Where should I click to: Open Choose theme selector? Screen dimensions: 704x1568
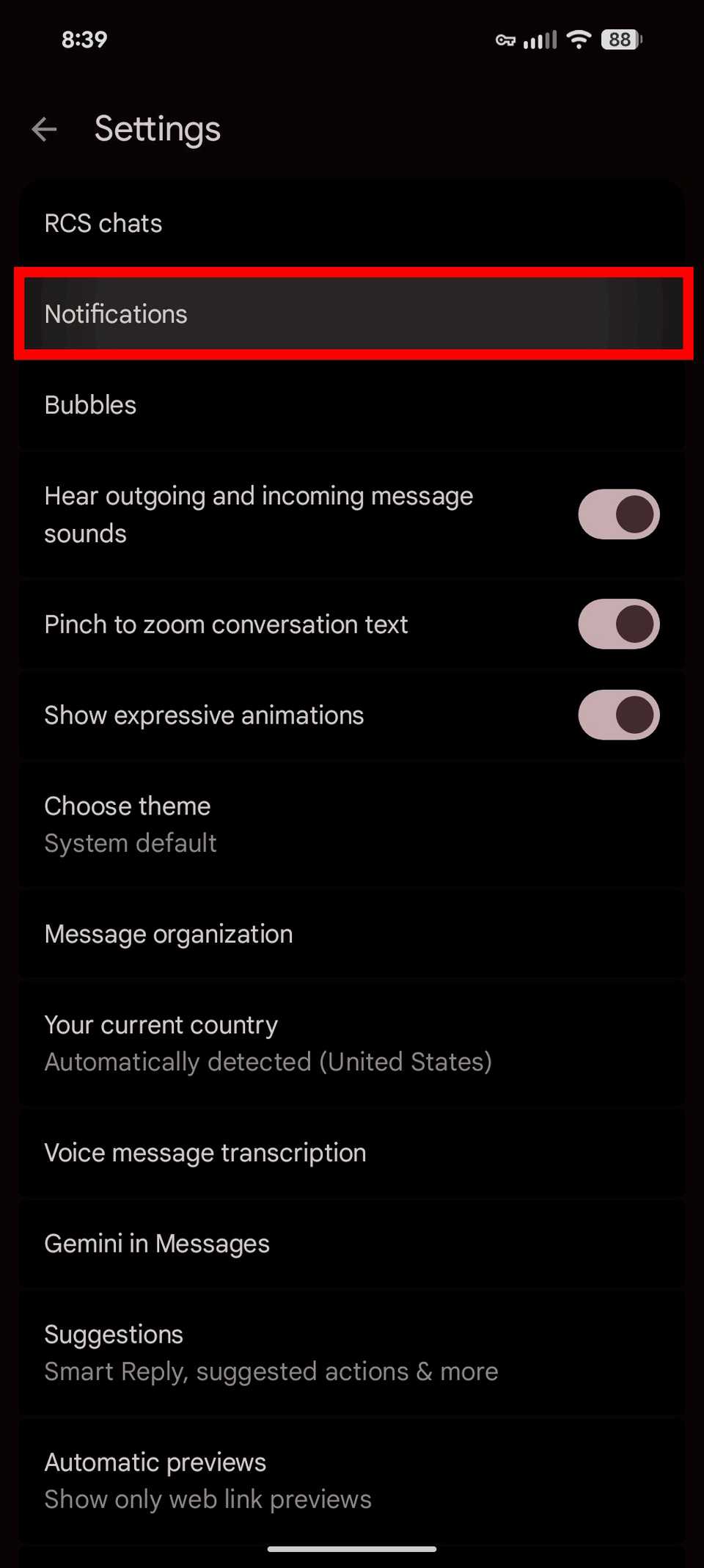click(x=352, y=823)
